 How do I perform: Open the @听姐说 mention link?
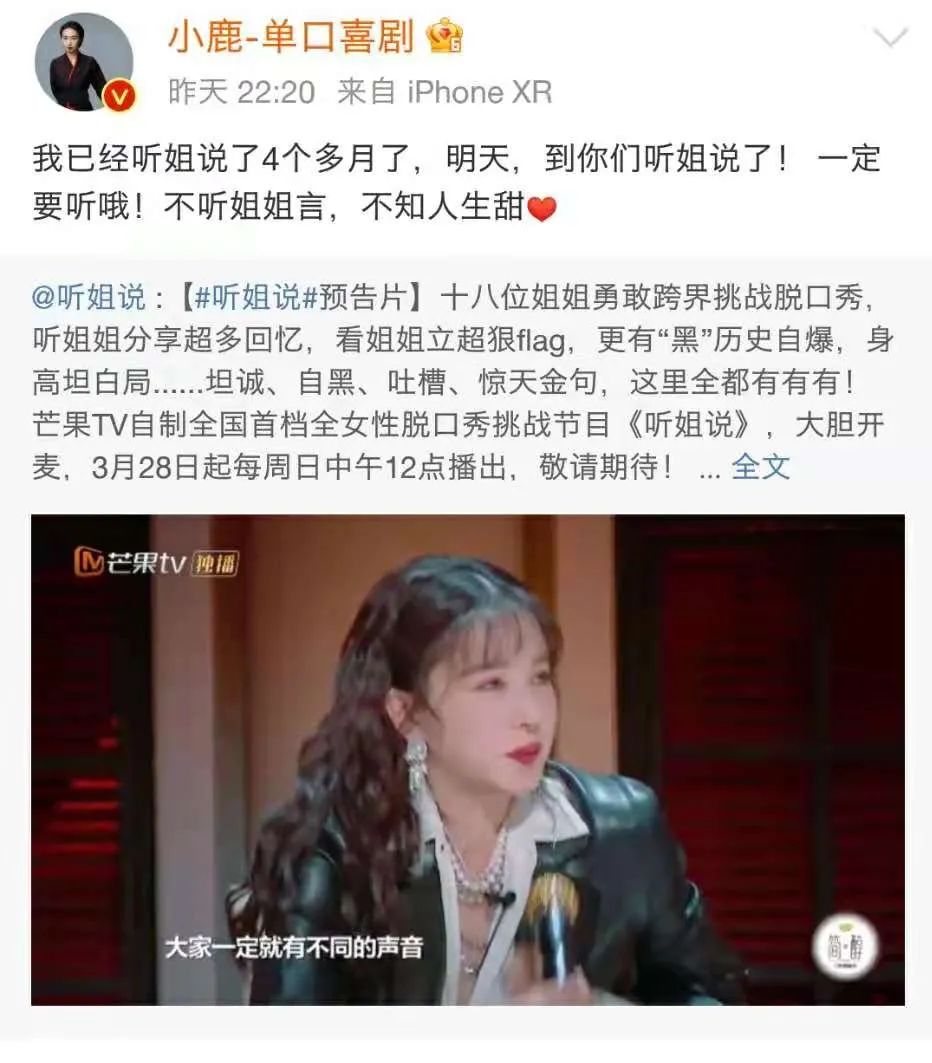click(89, 296)
